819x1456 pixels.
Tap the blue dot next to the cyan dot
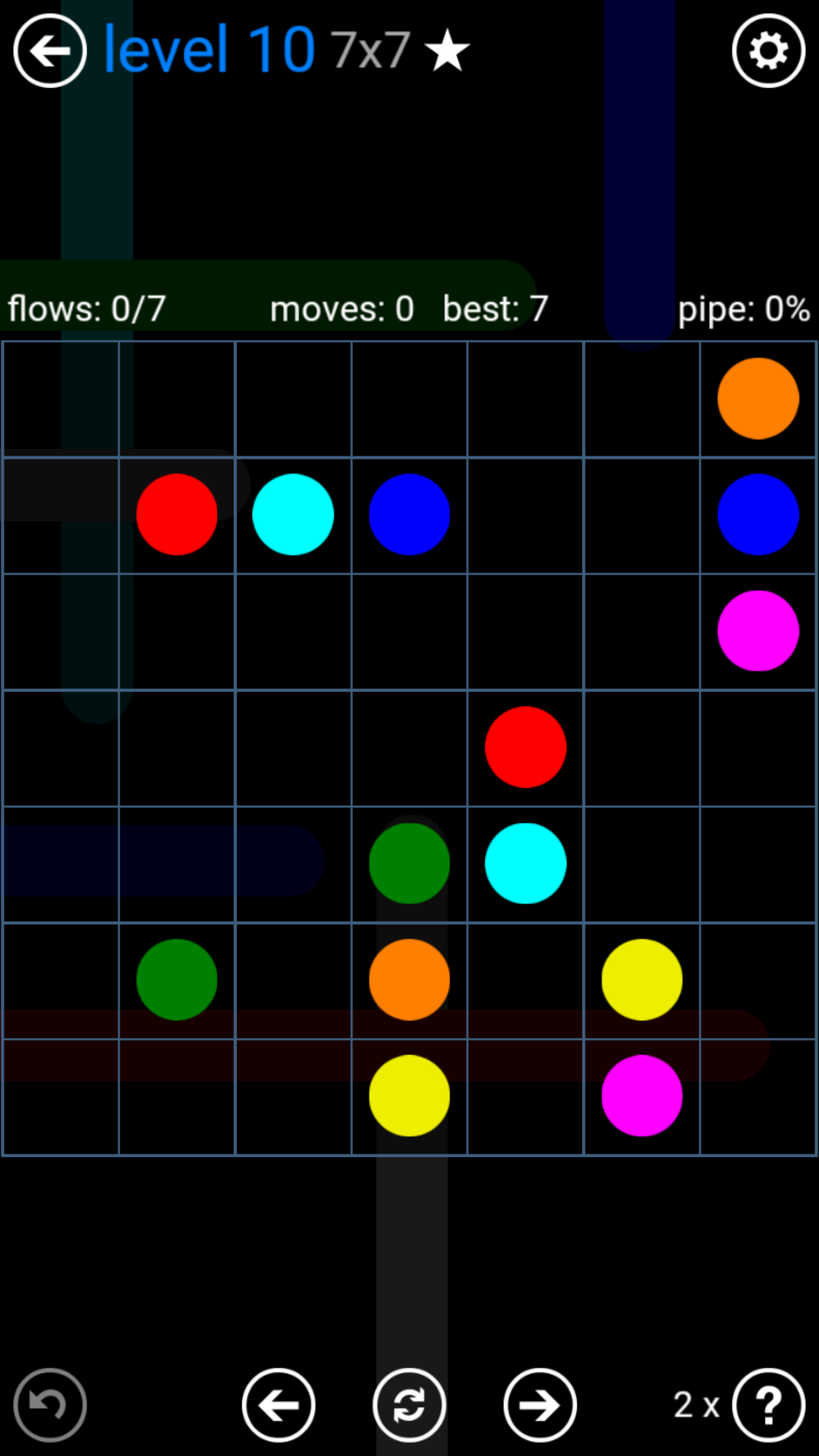[x=409, y=514]
